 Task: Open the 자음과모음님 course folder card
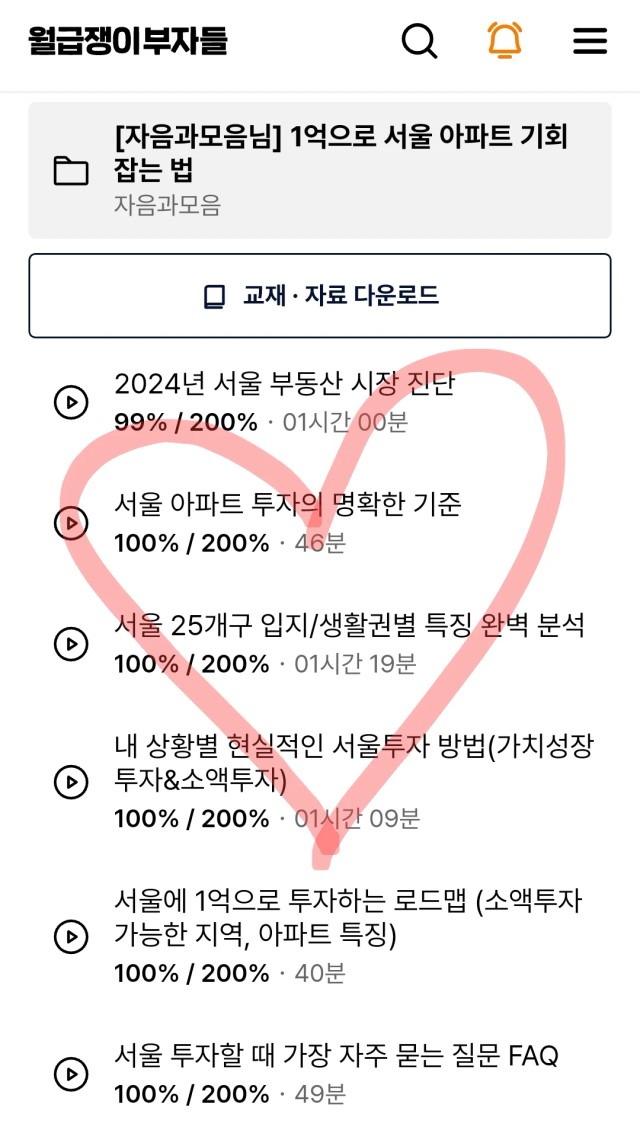(x=320, y=170)
